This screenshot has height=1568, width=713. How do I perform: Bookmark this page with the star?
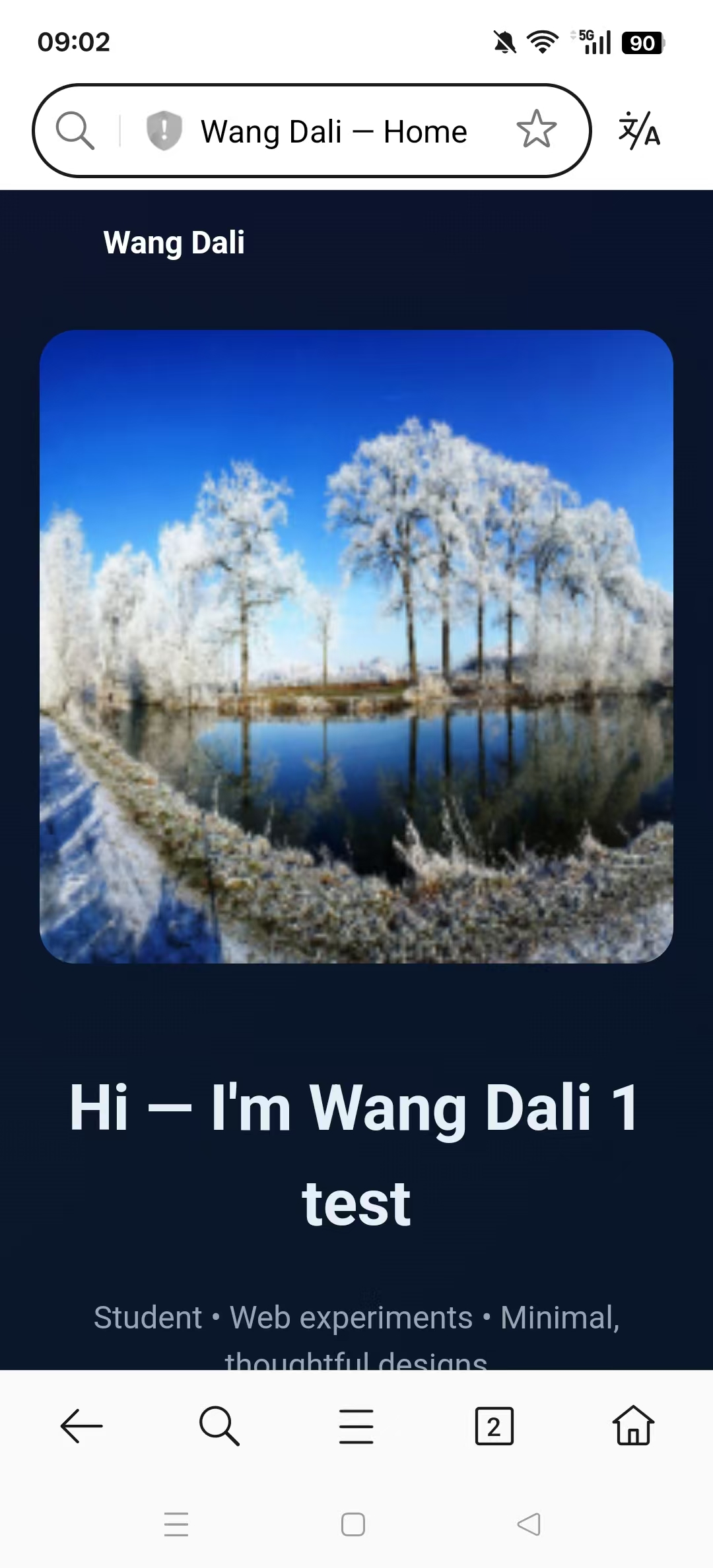coord(536,129)
